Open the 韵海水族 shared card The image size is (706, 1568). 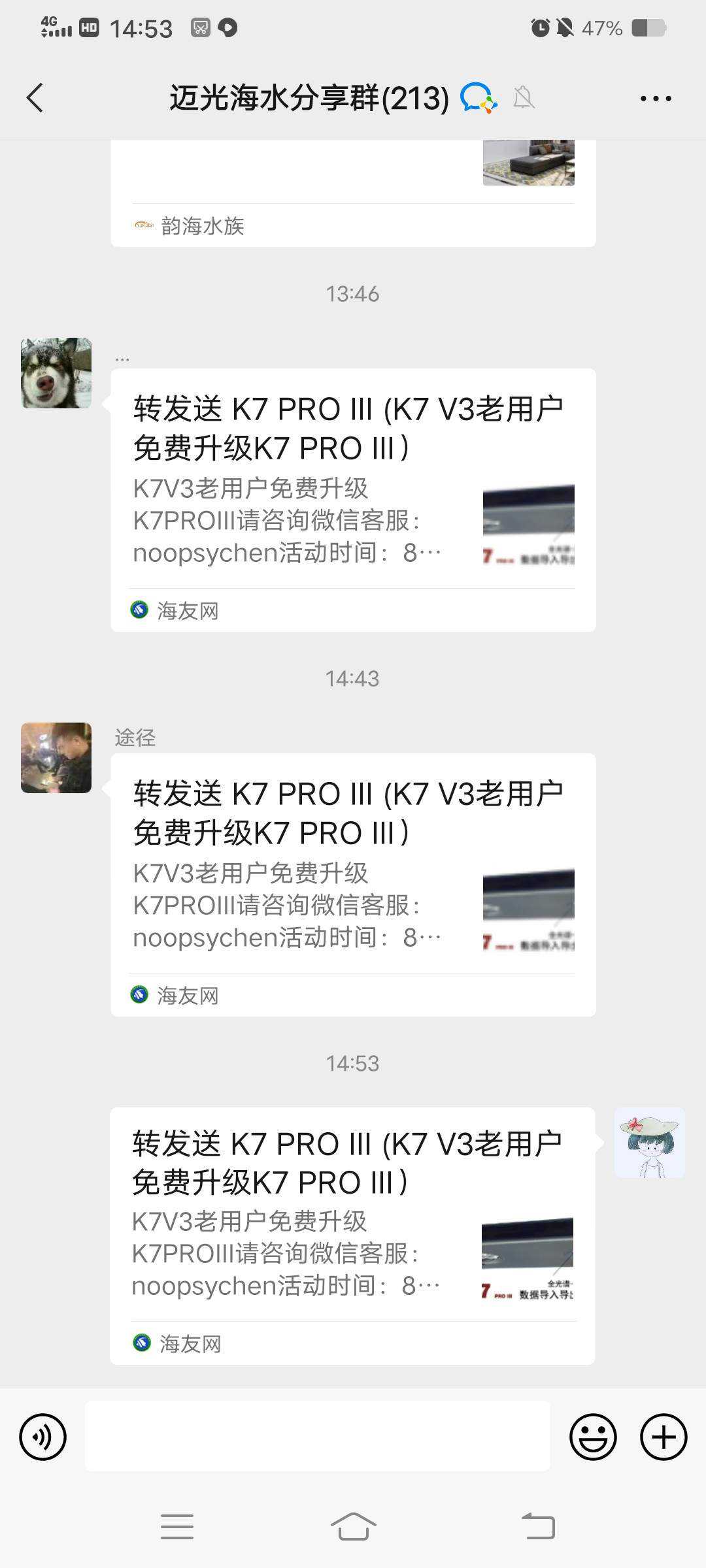(353, 196)
